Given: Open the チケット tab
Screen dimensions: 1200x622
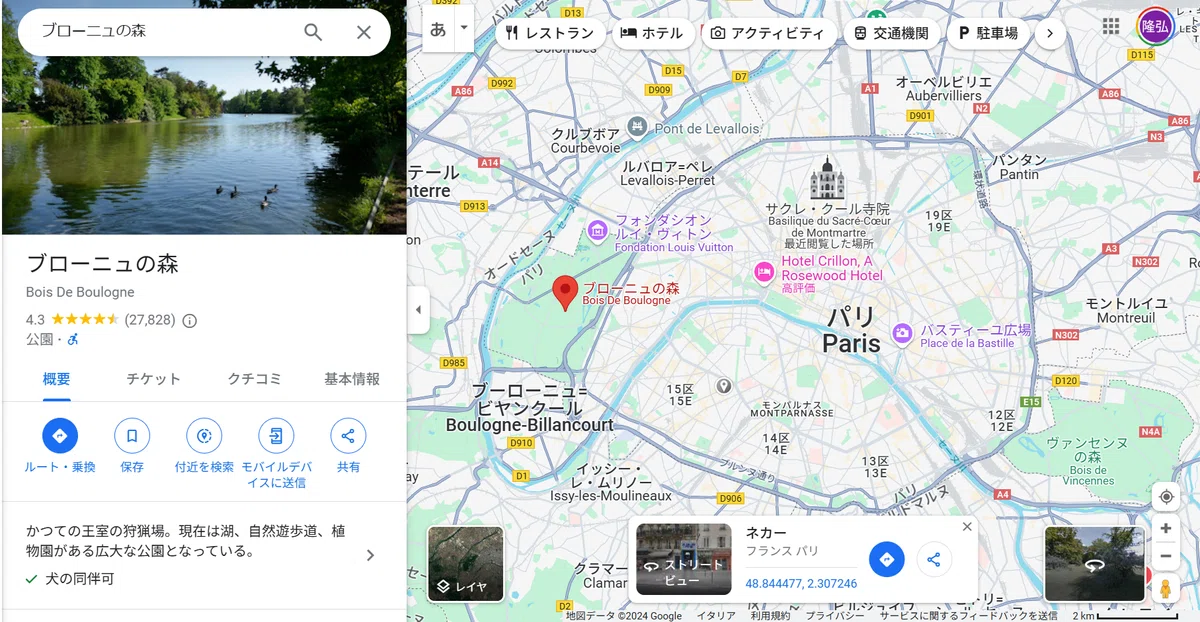Looking at the screenshot, I should 153,379.
